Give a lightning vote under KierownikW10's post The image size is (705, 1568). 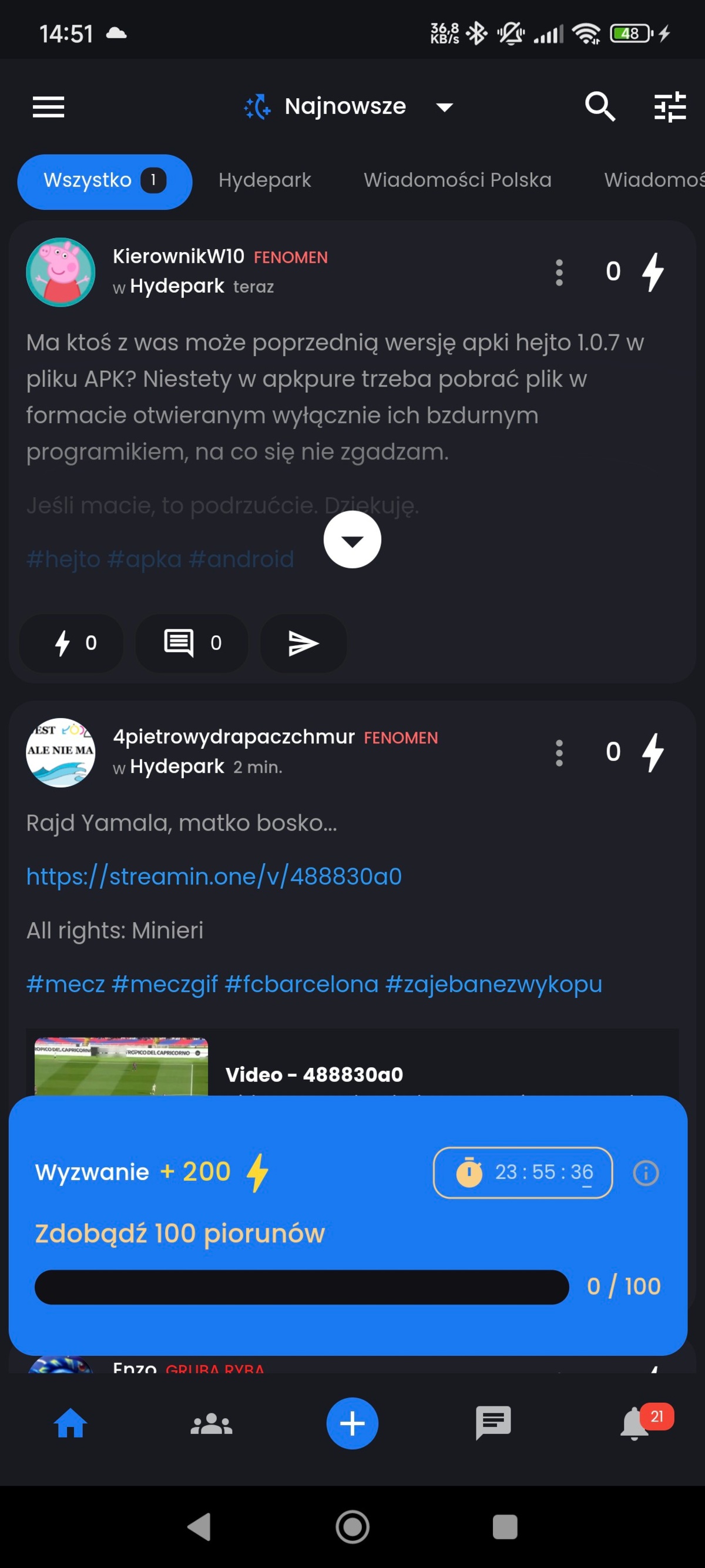[72, 643]
